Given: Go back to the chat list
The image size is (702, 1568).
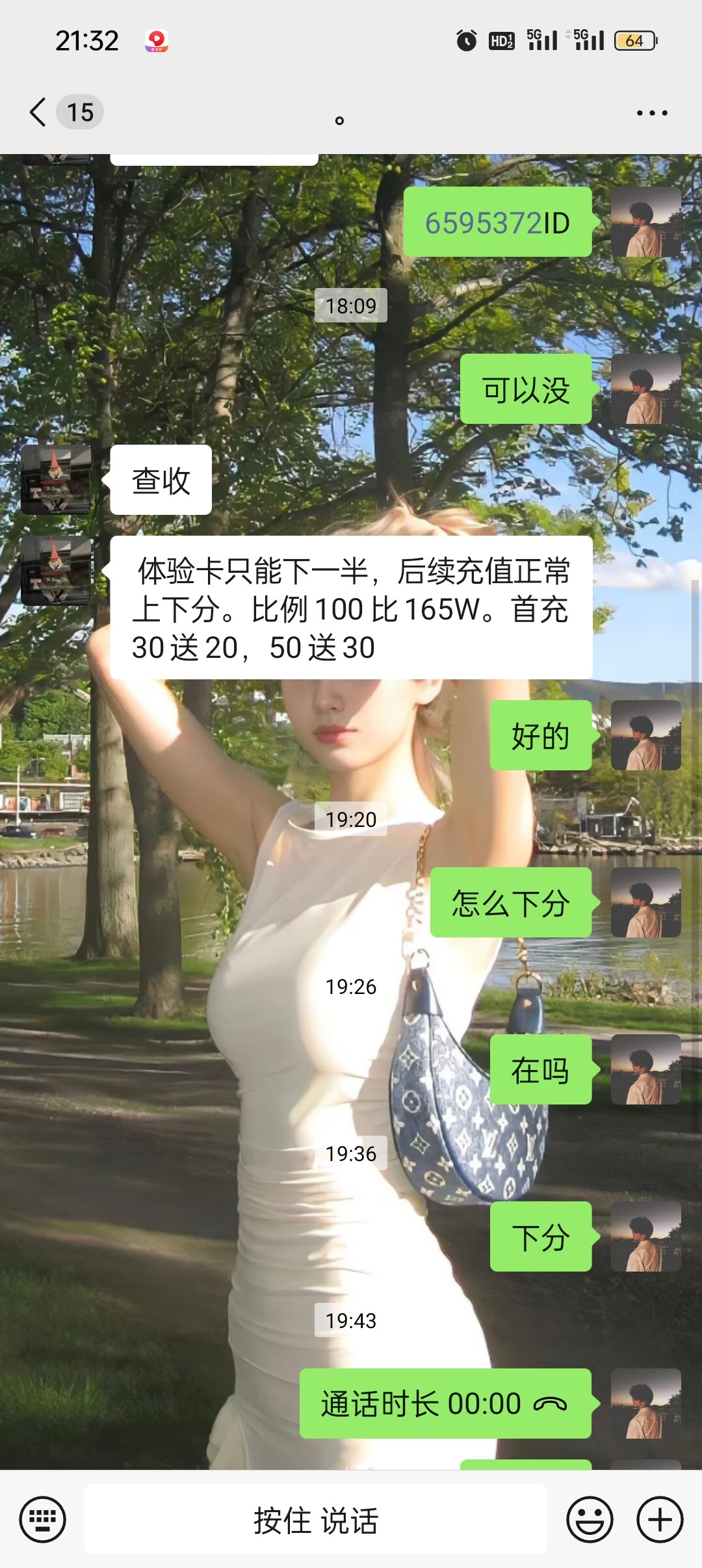Looking at the screenshot, I should point(39,112).
